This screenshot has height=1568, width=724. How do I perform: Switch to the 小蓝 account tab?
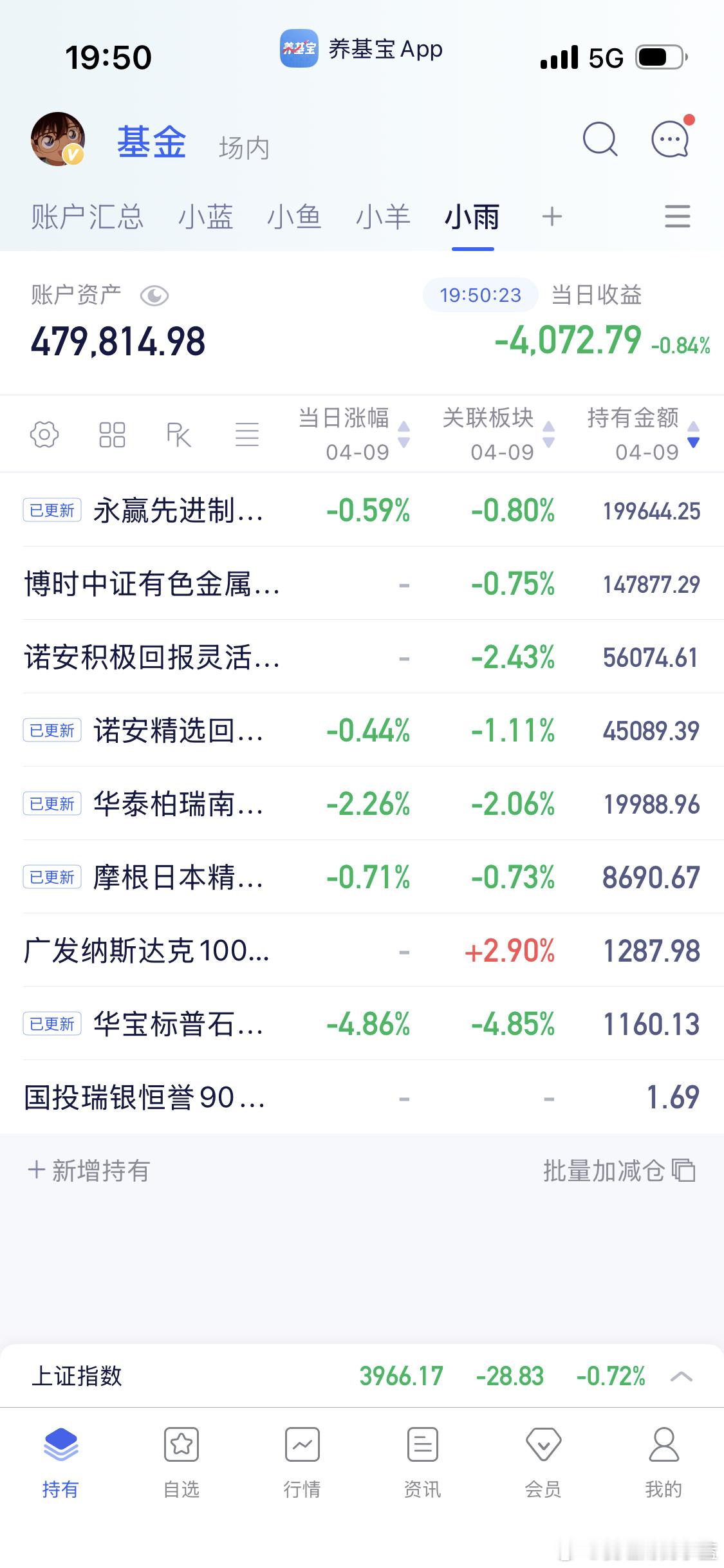tap(206, 217)
